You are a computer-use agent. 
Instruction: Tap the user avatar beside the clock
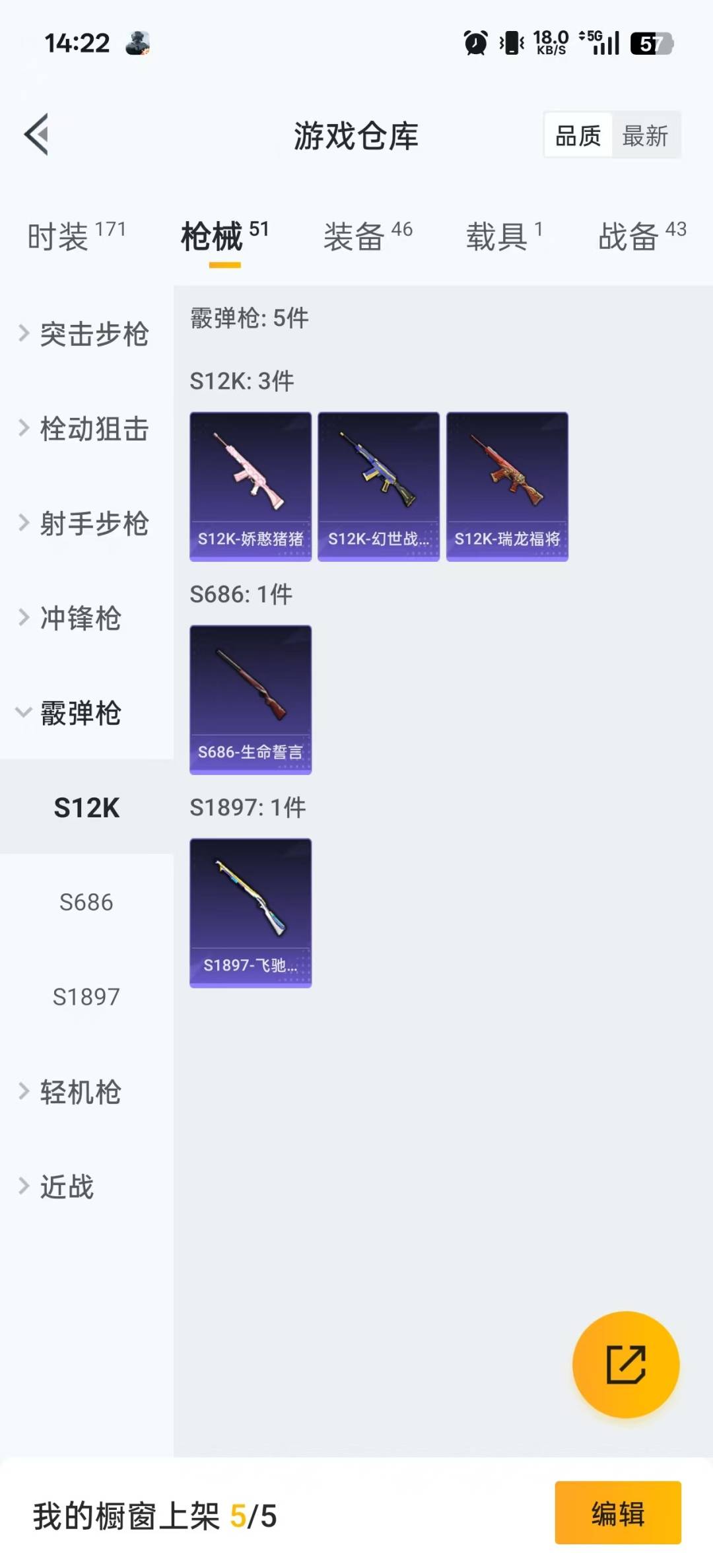pyautogui.click(x=139, y=44)
